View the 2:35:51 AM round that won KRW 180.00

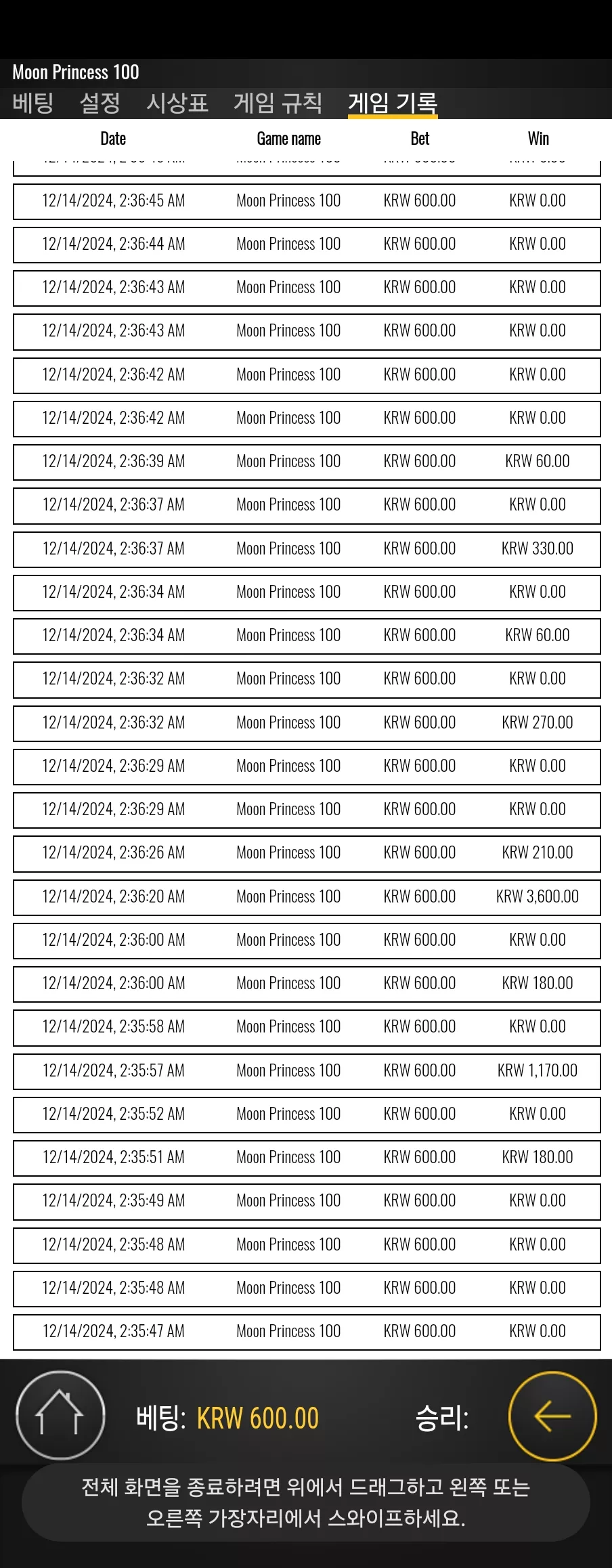click(307, 1158)
